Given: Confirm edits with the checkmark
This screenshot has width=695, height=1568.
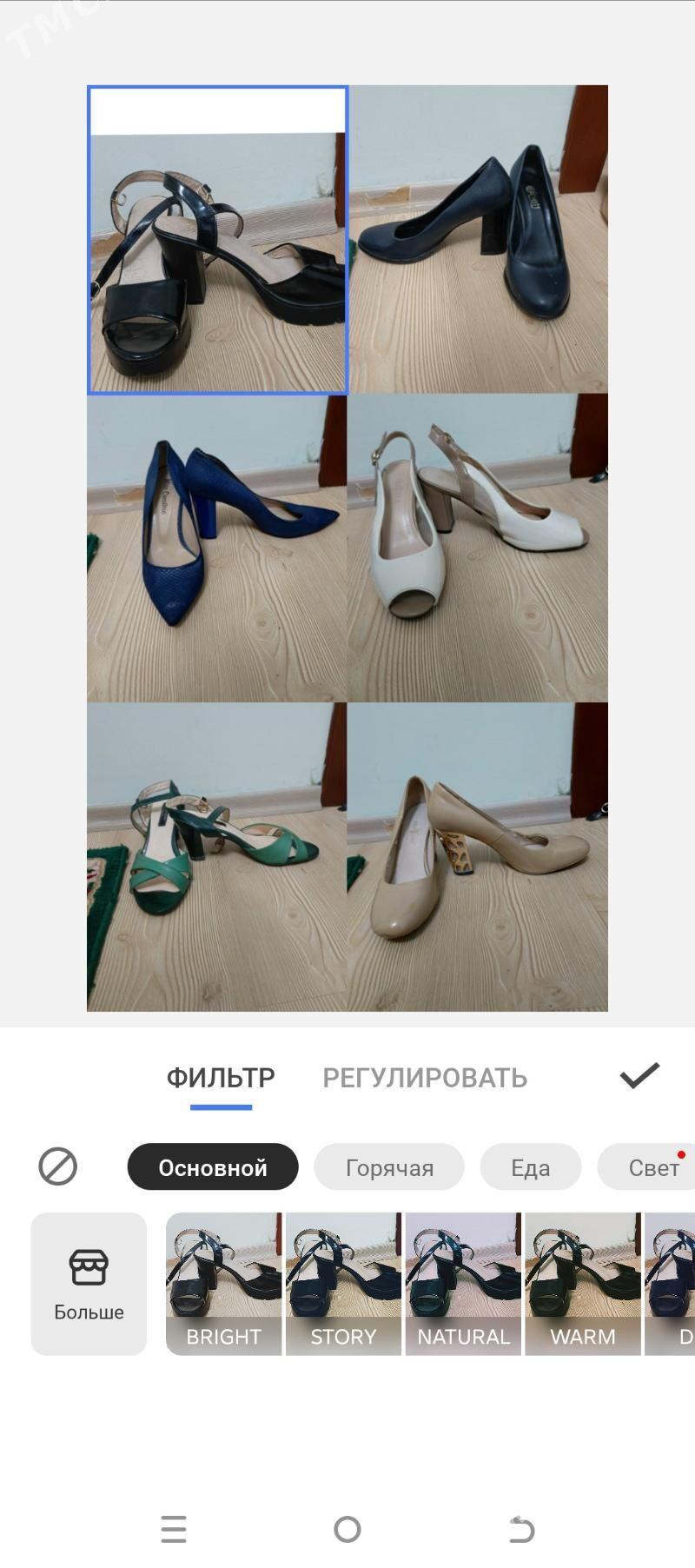Looking at the screenshot, I should pyautogui.click(x=639, y=1075).
